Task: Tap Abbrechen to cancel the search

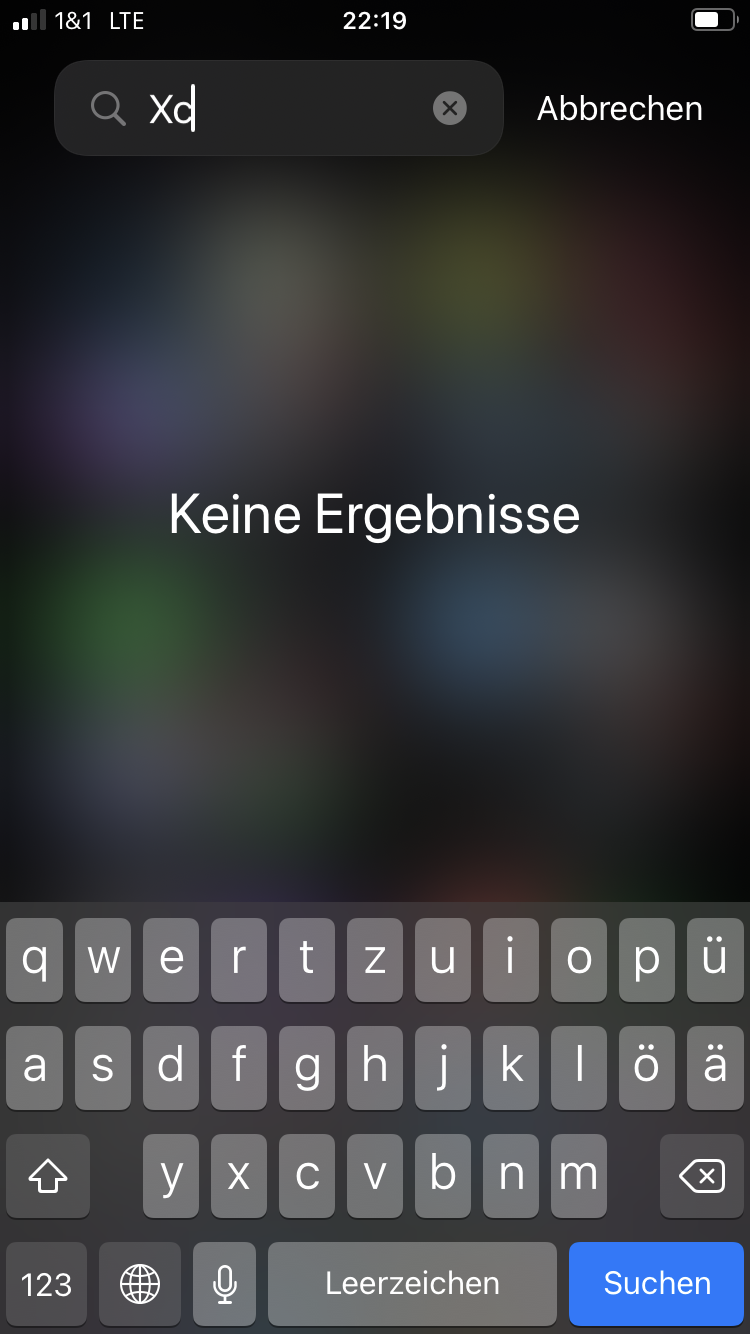Action: pyautogui.click(x=619, y=108)
